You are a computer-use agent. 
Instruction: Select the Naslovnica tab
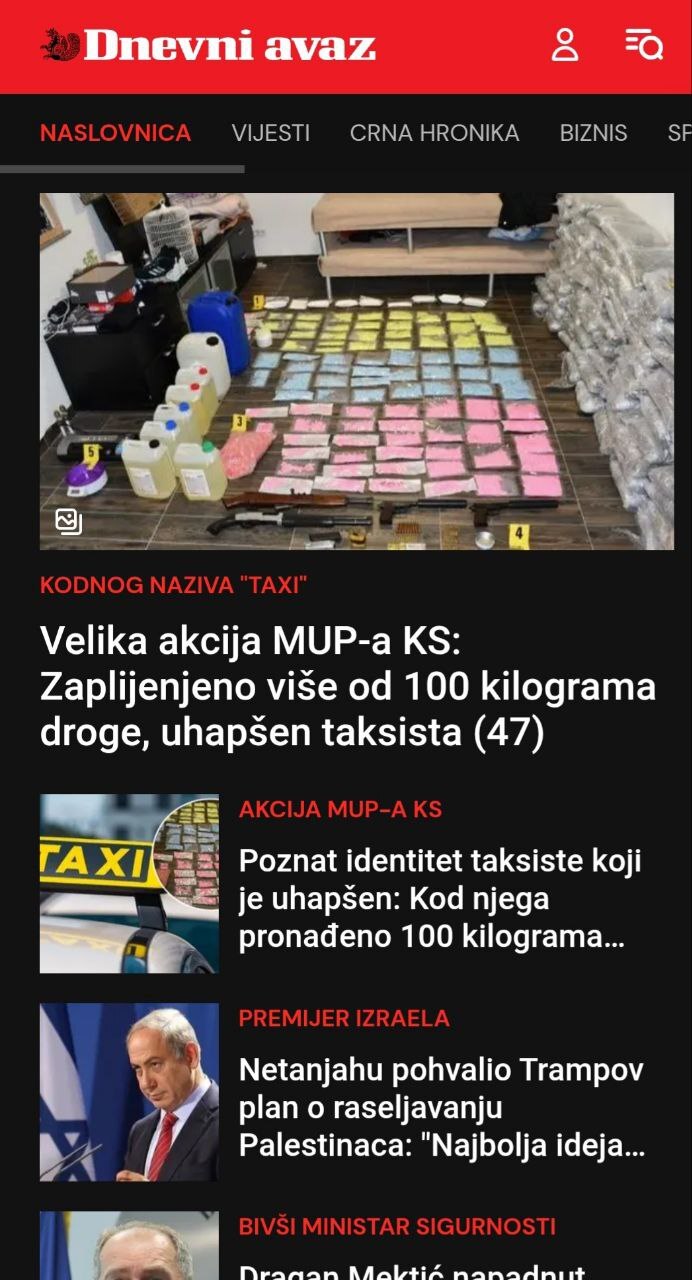115,133
